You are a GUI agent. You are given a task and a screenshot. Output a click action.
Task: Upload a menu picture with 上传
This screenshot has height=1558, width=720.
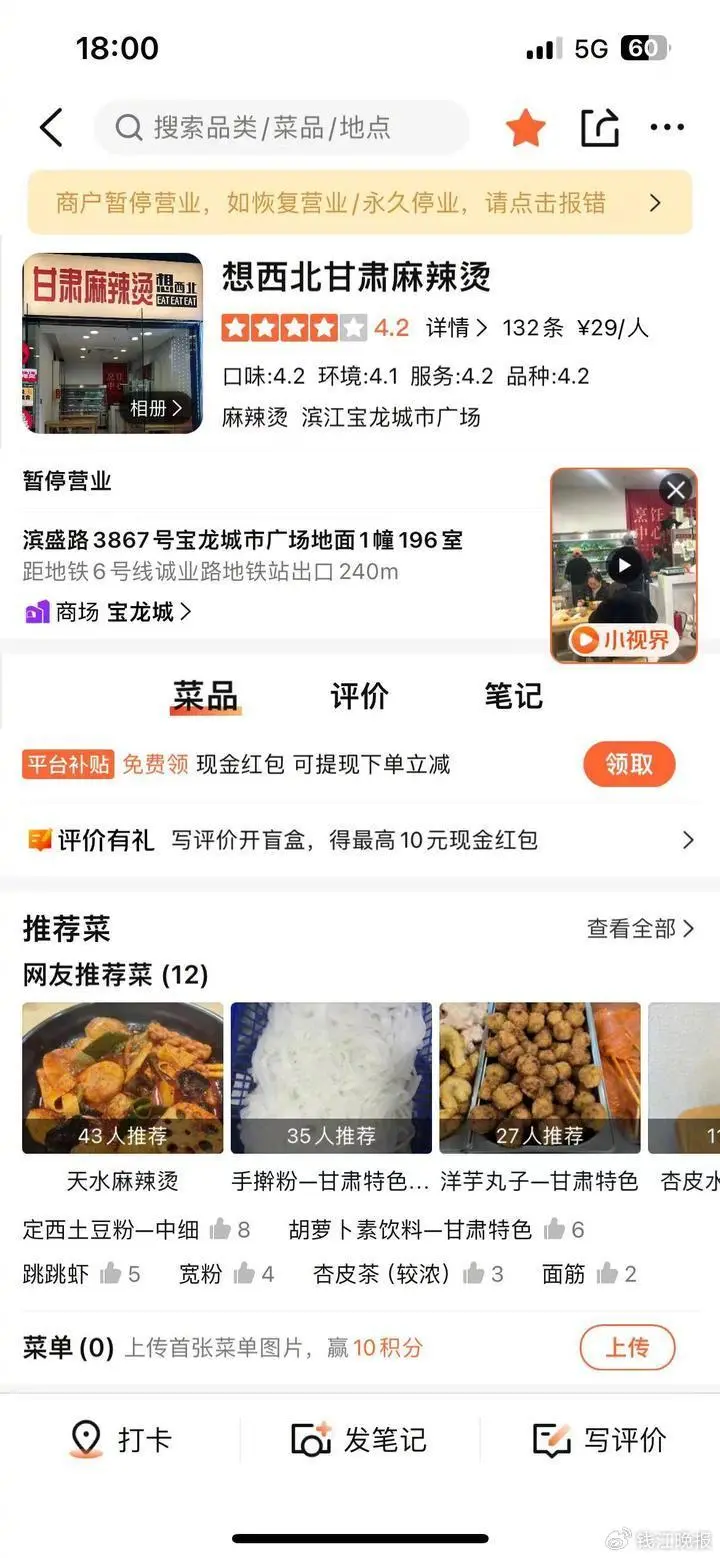click(x=627, y=1347)
